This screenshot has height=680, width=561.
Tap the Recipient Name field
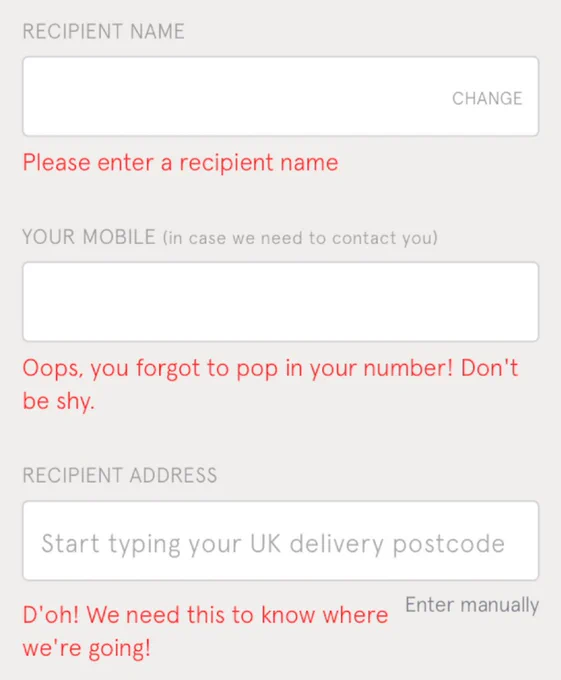(x=280, y=96)
